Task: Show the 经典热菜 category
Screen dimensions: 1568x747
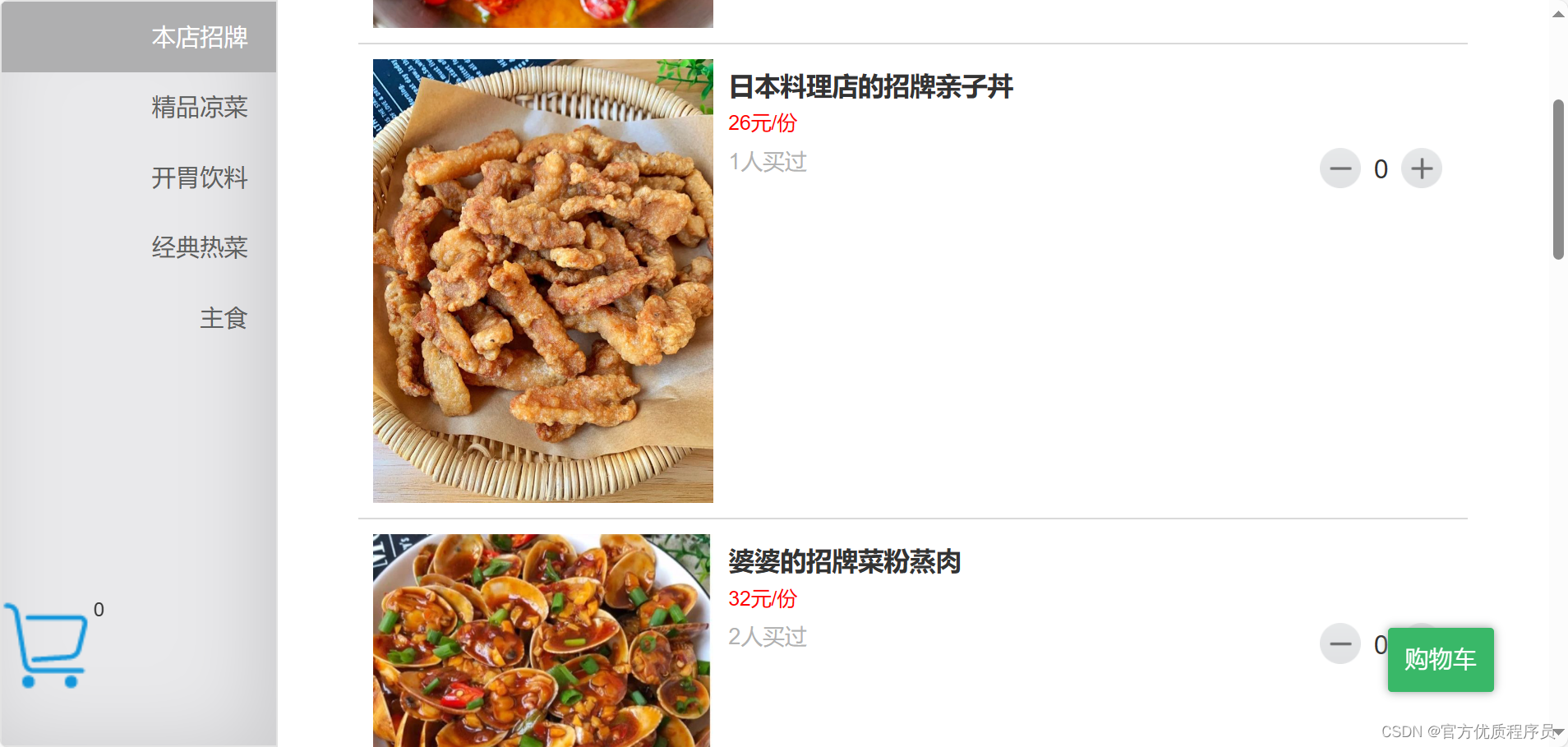Action: tap(199, 247)
